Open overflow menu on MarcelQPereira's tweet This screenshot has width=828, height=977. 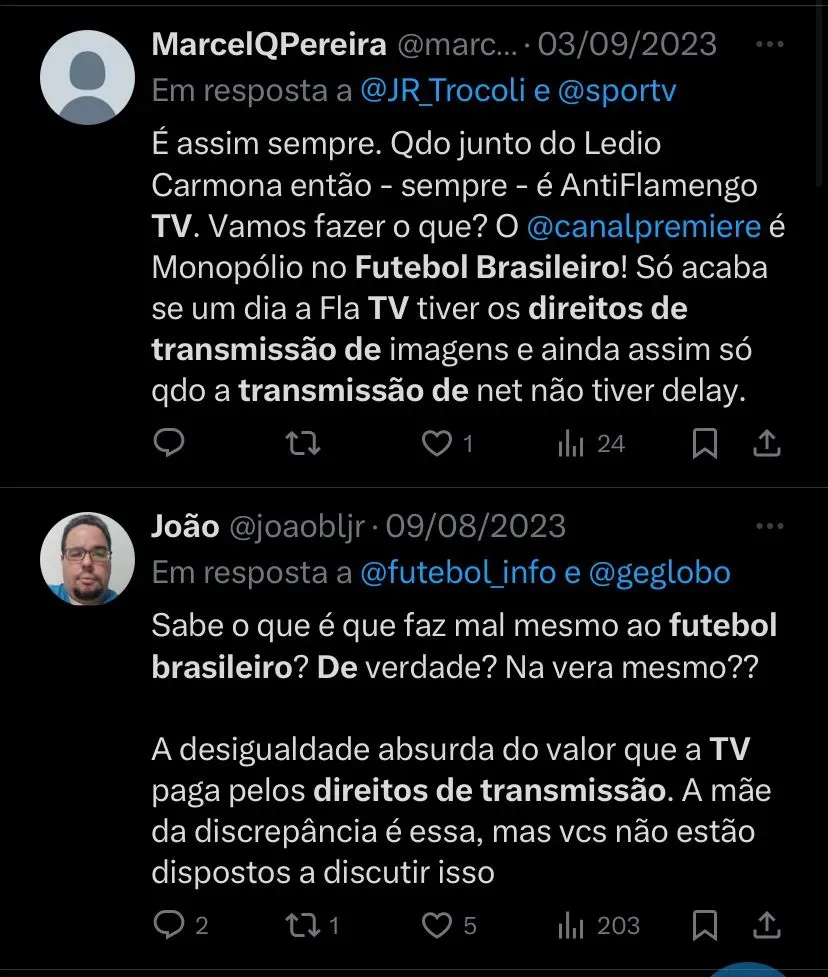coord(768,45)
